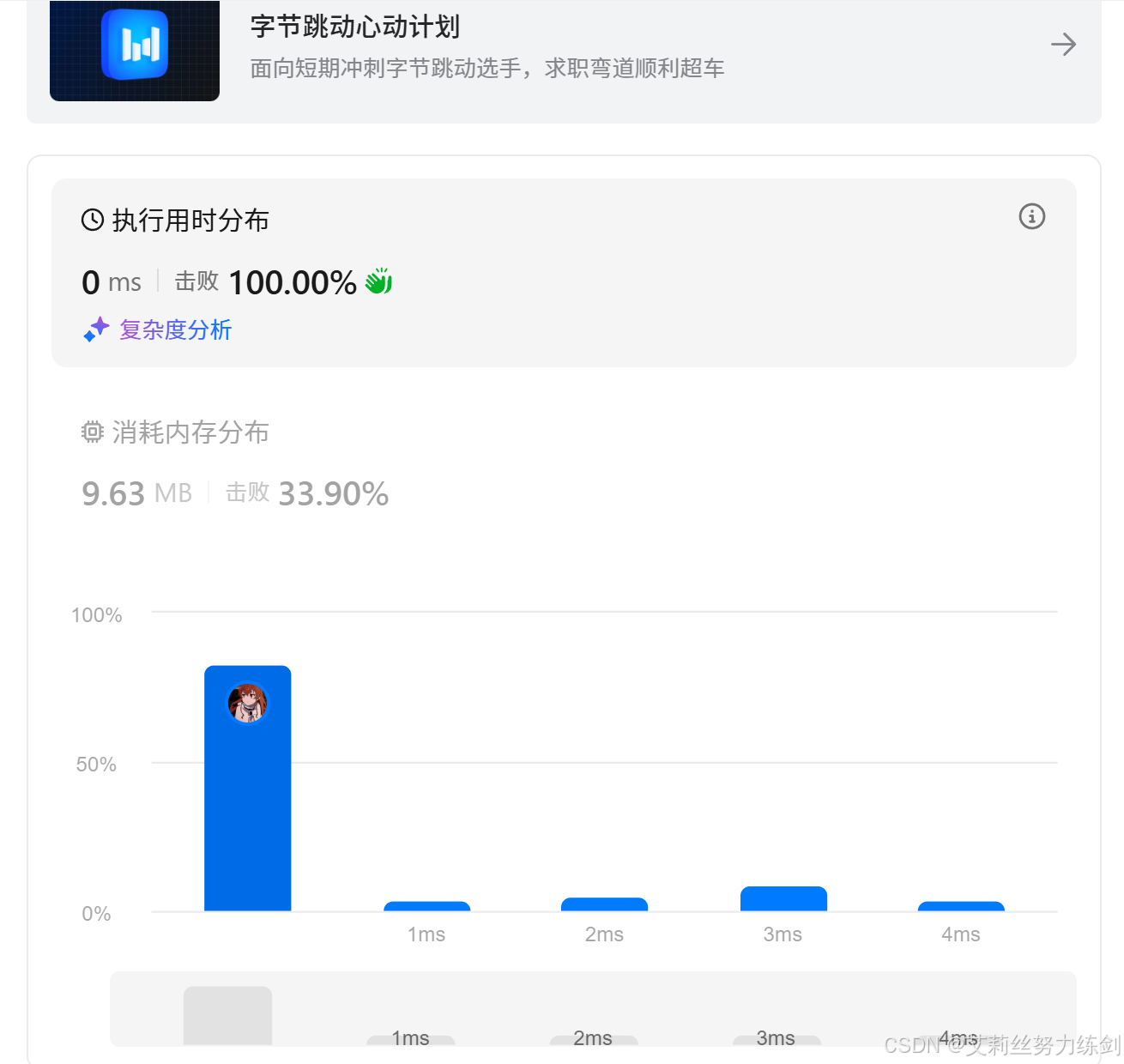1124x1064 pixels.
Task: Tap the 0ms bar with the avatar
Action: [x=247, y=789]
